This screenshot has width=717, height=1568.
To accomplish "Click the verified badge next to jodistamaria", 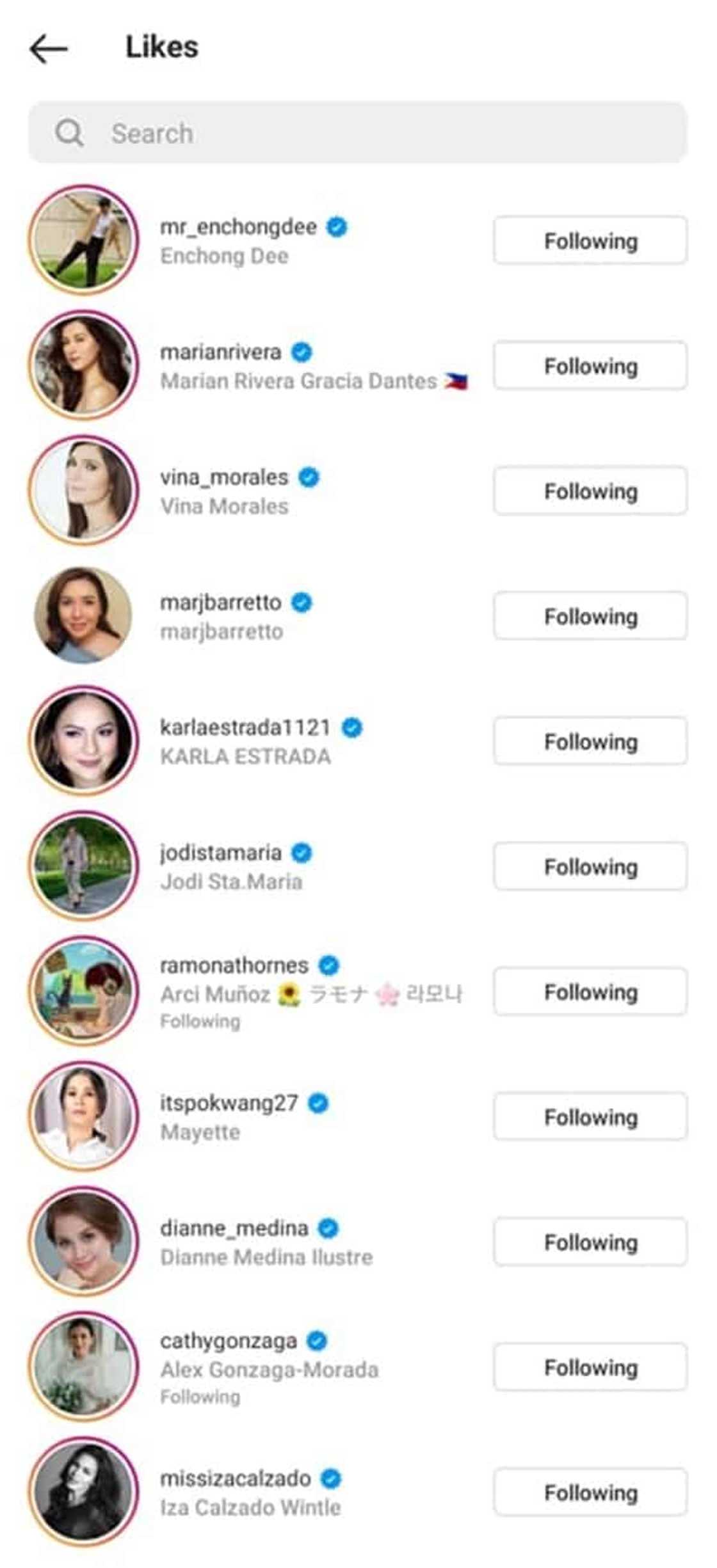I will click(x=301, y=851).
